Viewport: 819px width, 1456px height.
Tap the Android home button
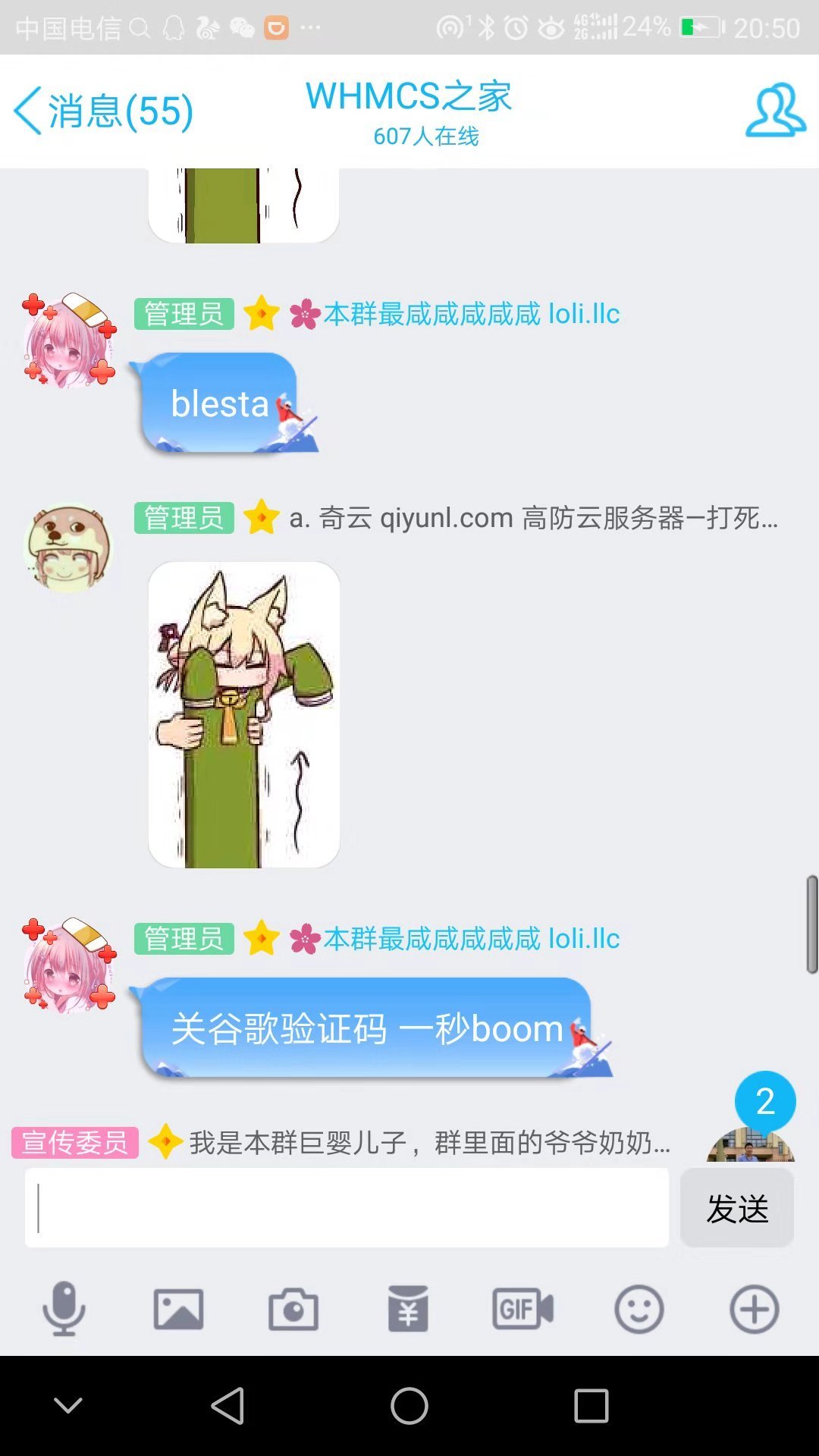409,1406
